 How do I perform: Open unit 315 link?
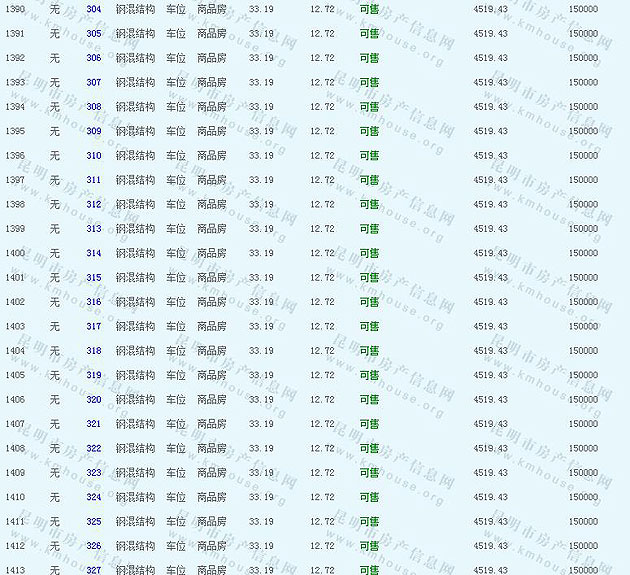click(x=94, y=278)
